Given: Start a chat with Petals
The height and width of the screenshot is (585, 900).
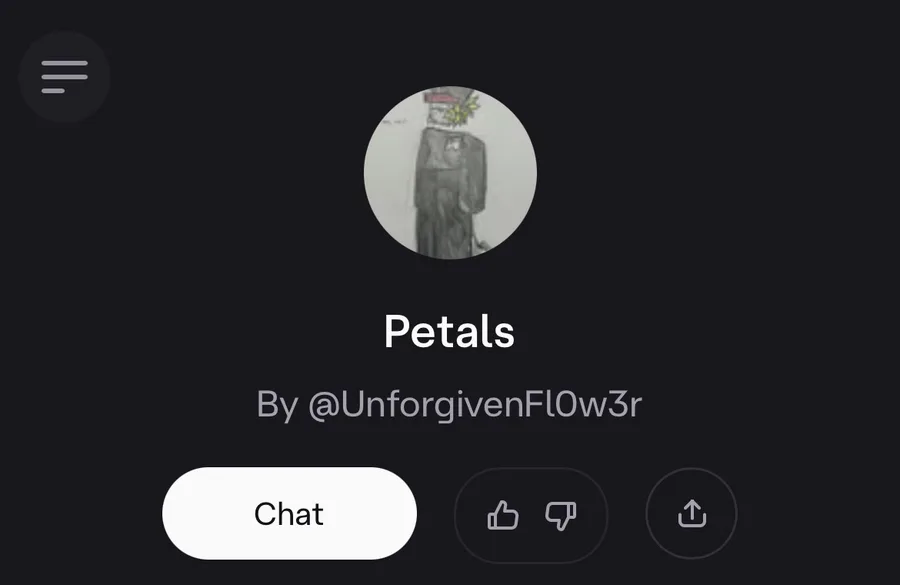Looking at the screenshot, I should (x=289, y=513).
